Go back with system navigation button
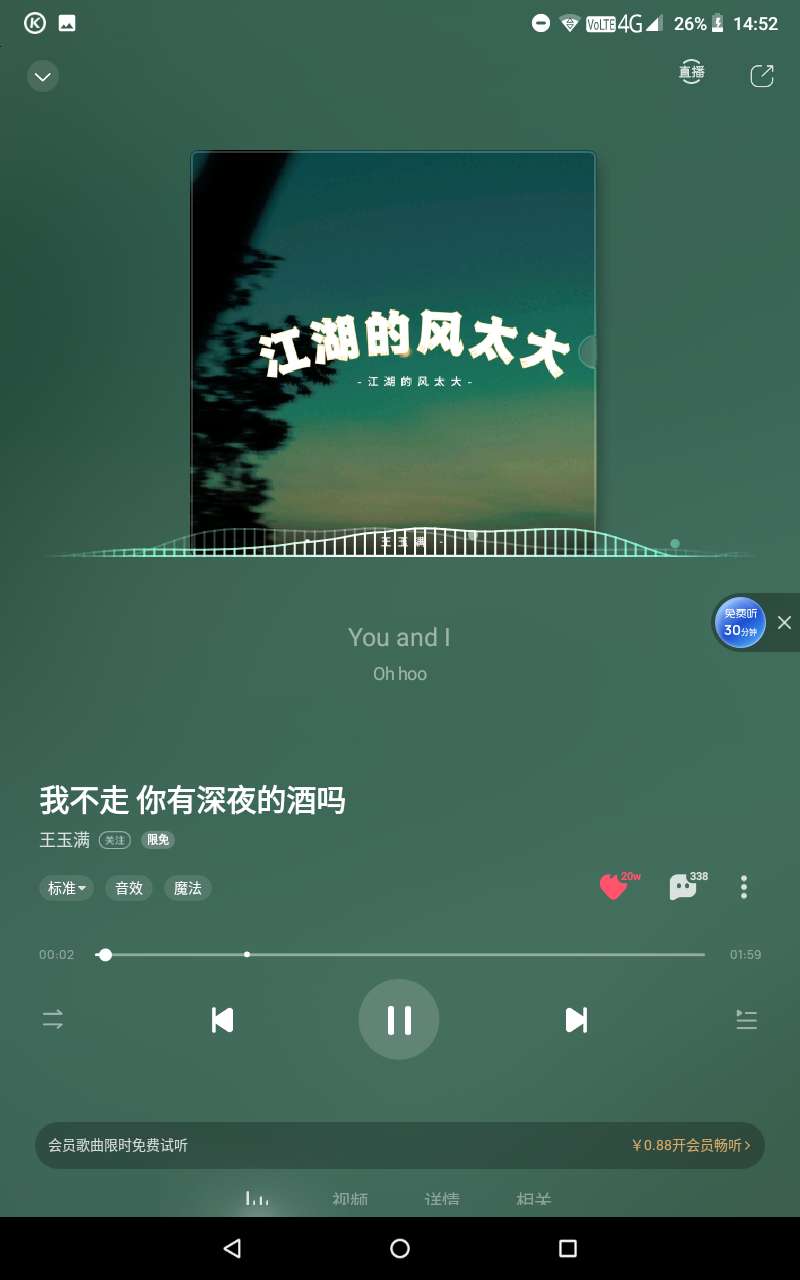Screen dimensions: 800x1280 click(x=232, y=1248)
